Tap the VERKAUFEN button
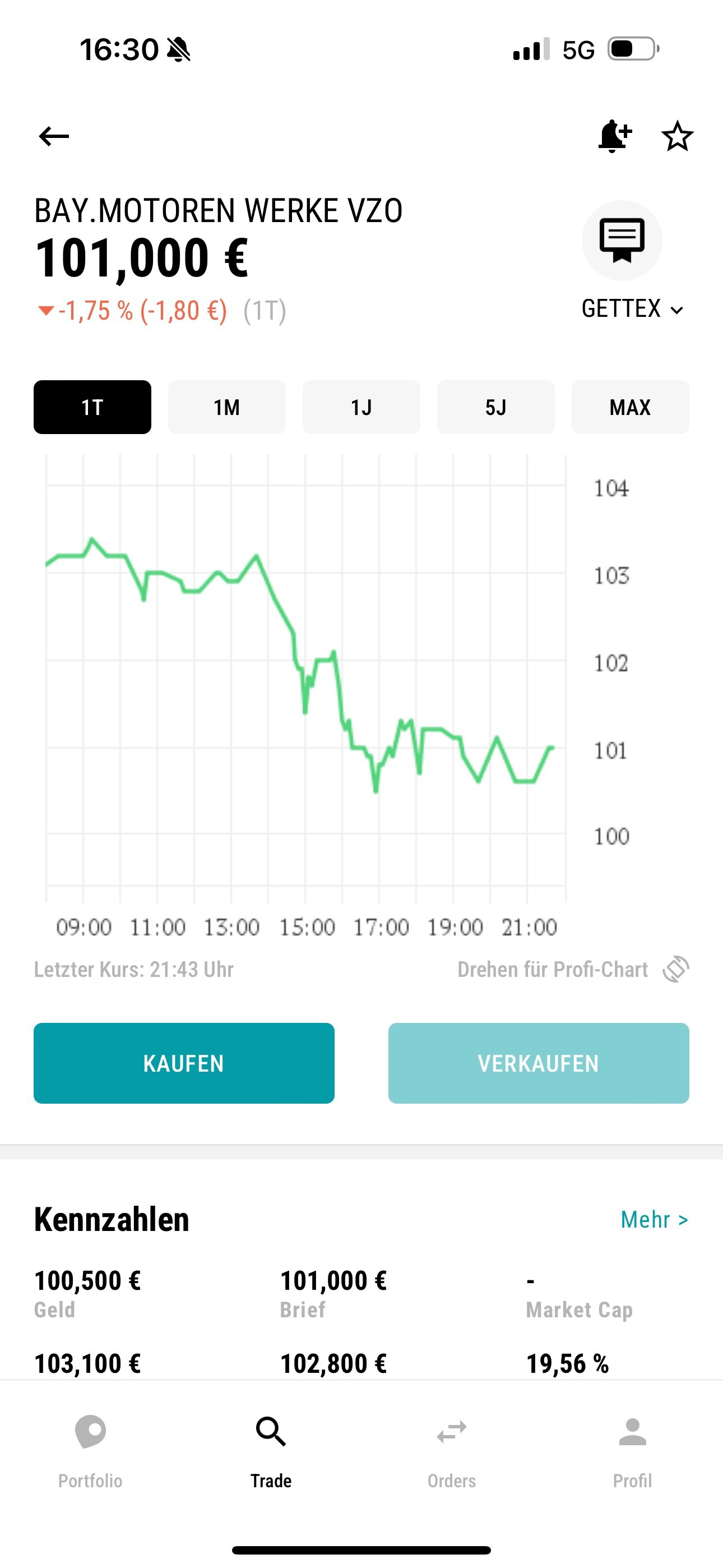This screenshot has width=723, height=1568. click(x=539, y=1063)
